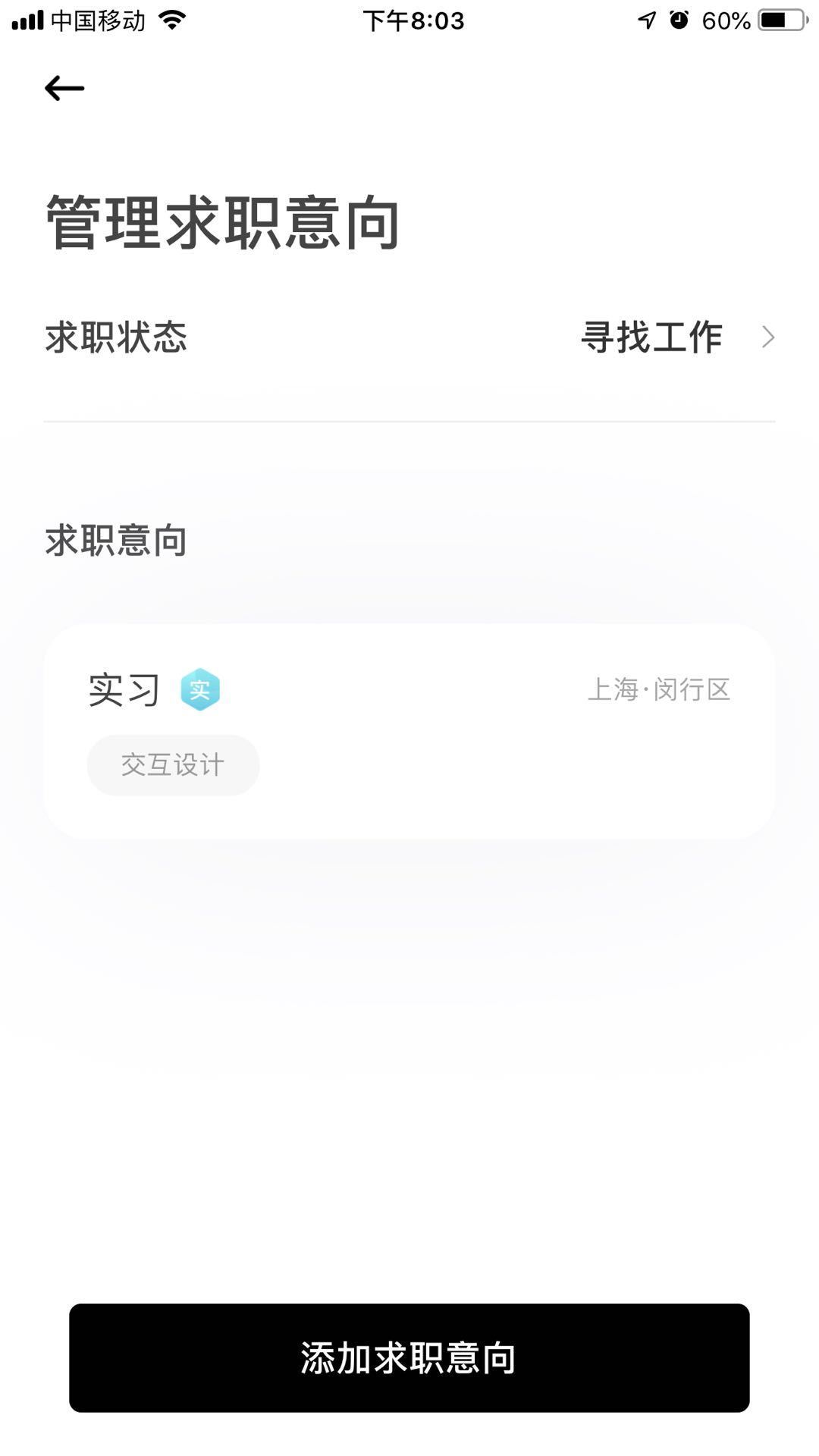Viewport: 819px width, 1456px height.
Task: Tap 上海·闵行区 to change location
Action: [660, 689]
